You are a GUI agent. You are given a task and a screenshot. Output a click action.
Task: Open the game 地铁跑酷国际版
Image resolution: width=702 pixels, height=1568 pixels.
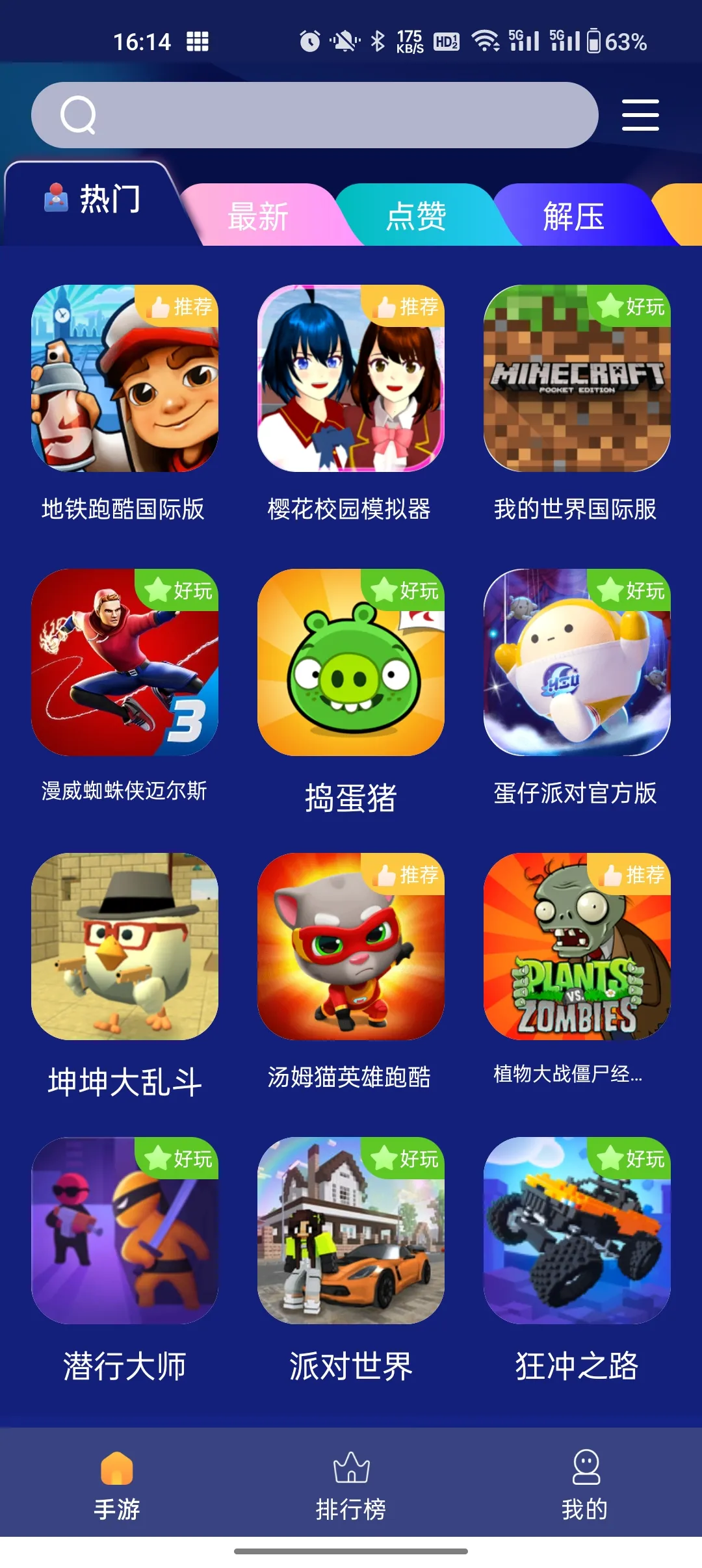125,378
